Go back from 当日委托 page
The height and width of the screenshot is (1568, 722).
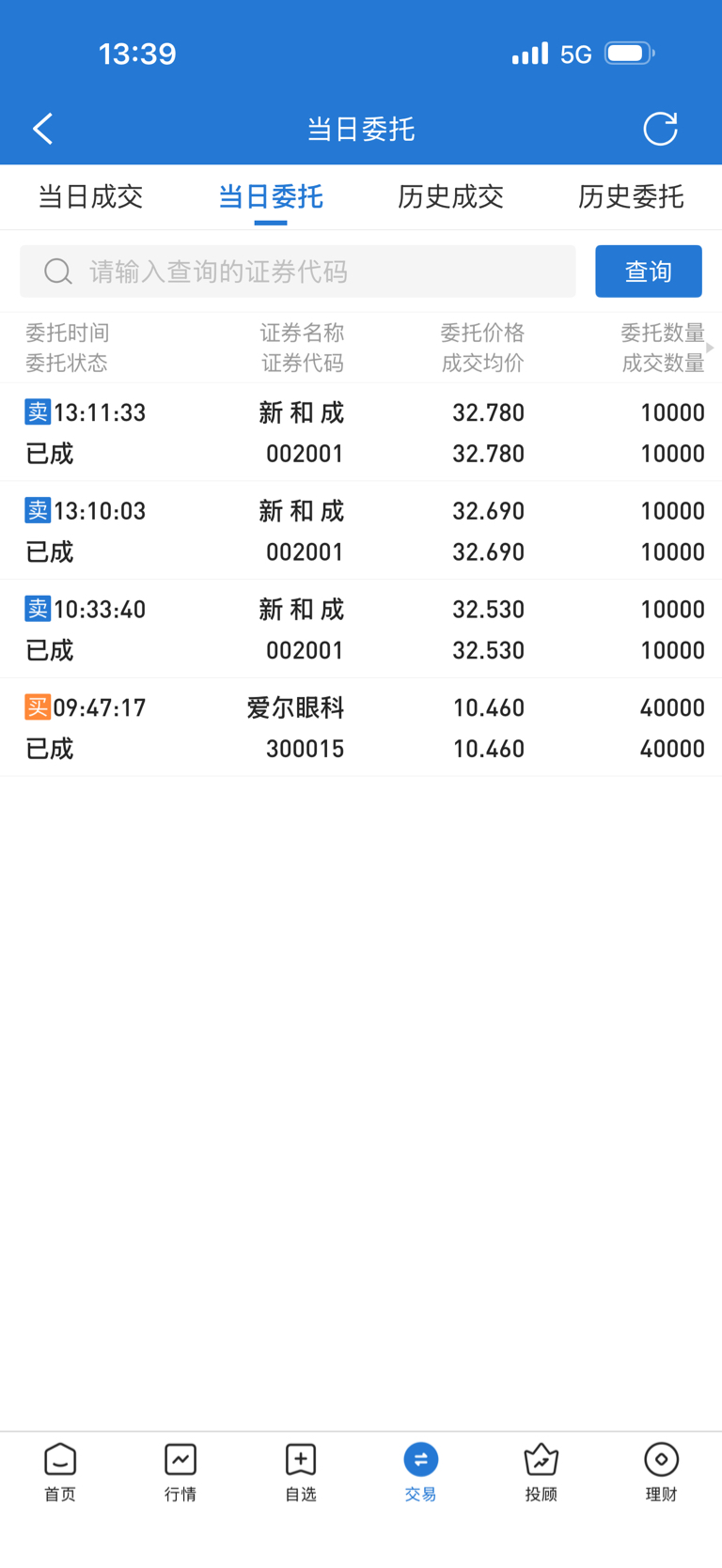pyautogui.click(x=43, y=129)
